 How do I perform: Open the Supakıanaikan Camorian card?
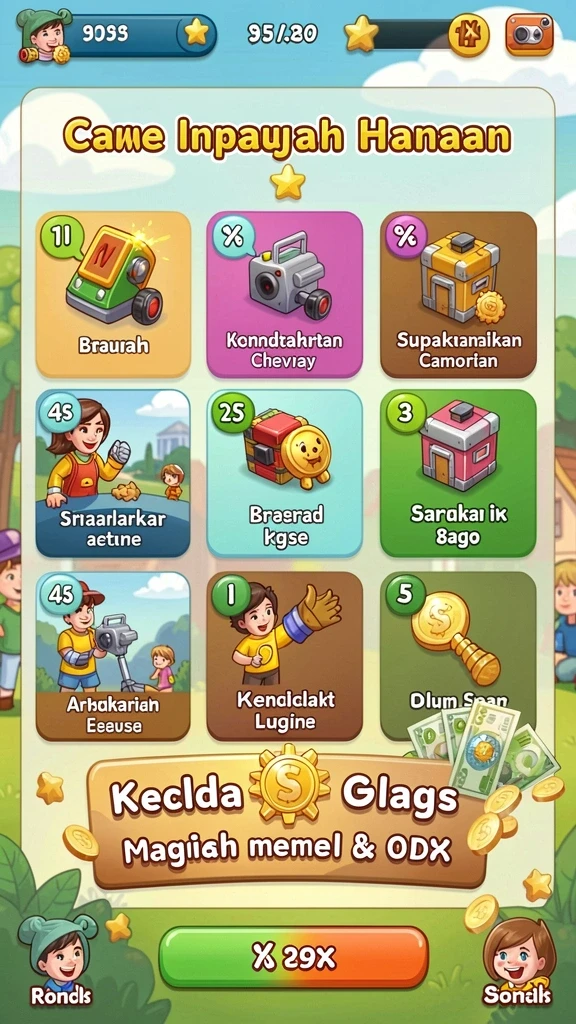coord(458,295)
